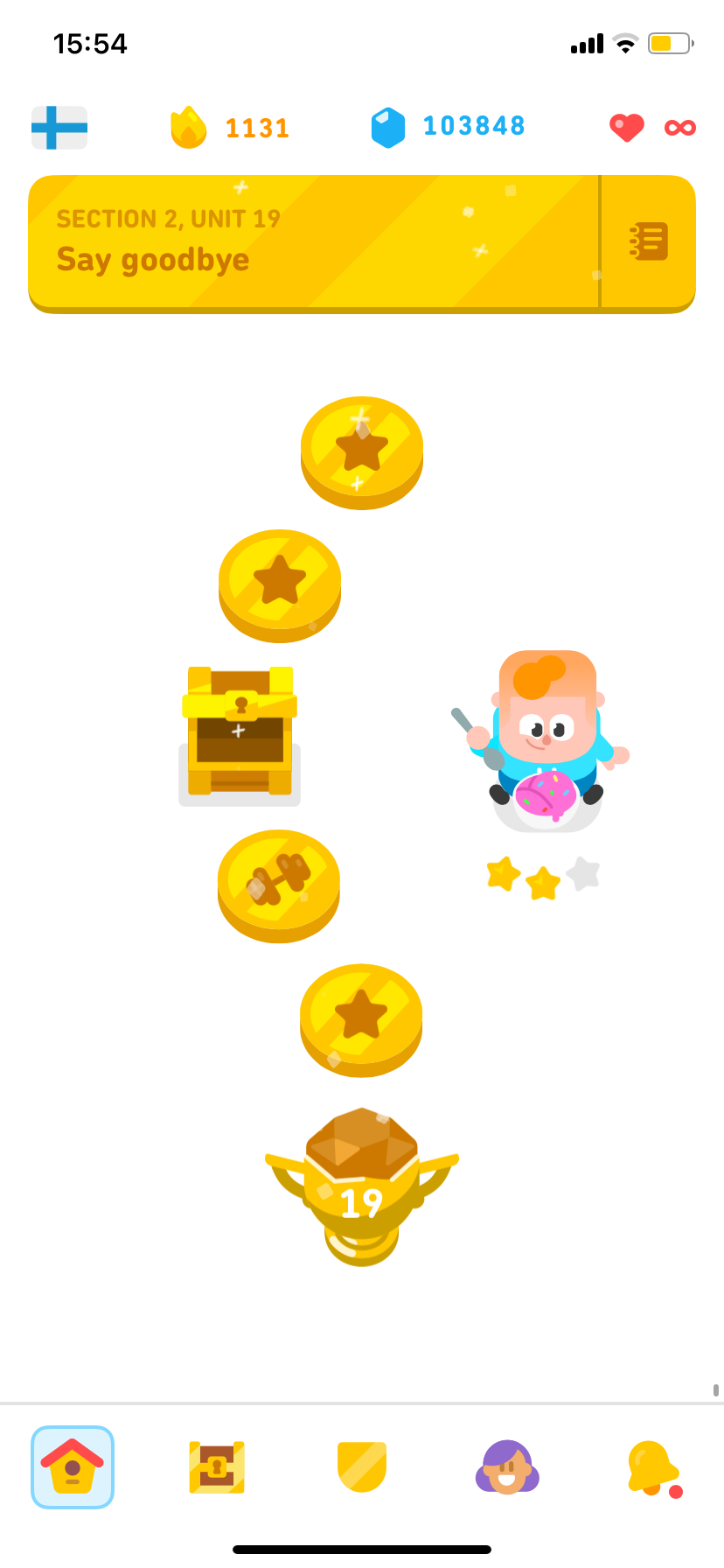The image size is (724, 1568).
Task: View the 1131 day streak
Action: coord(231,128)
